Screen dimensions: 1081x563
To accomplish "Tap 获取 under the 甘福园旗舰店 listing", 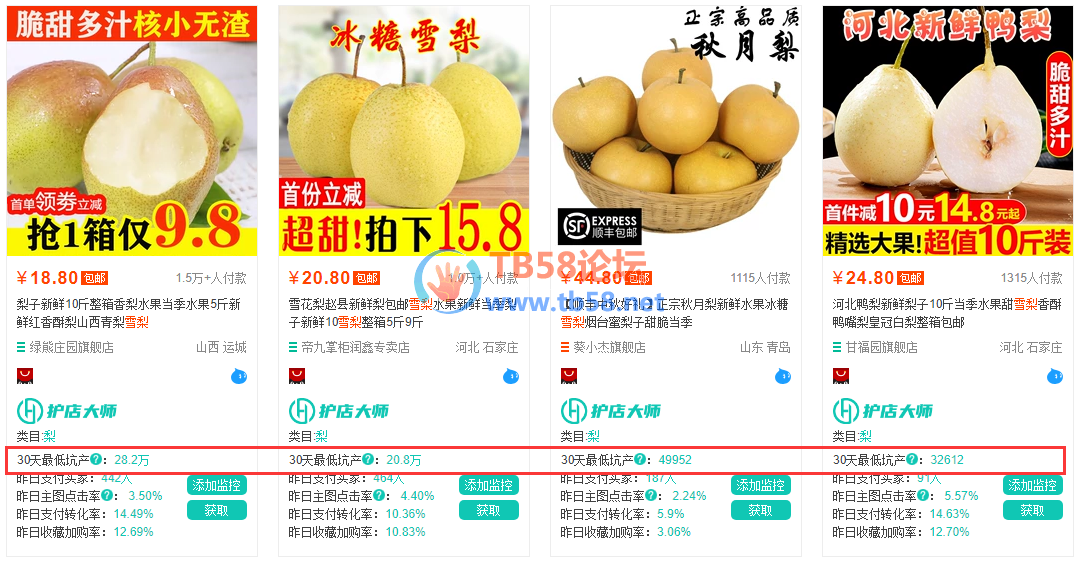I will click(x=1032, y=511).
